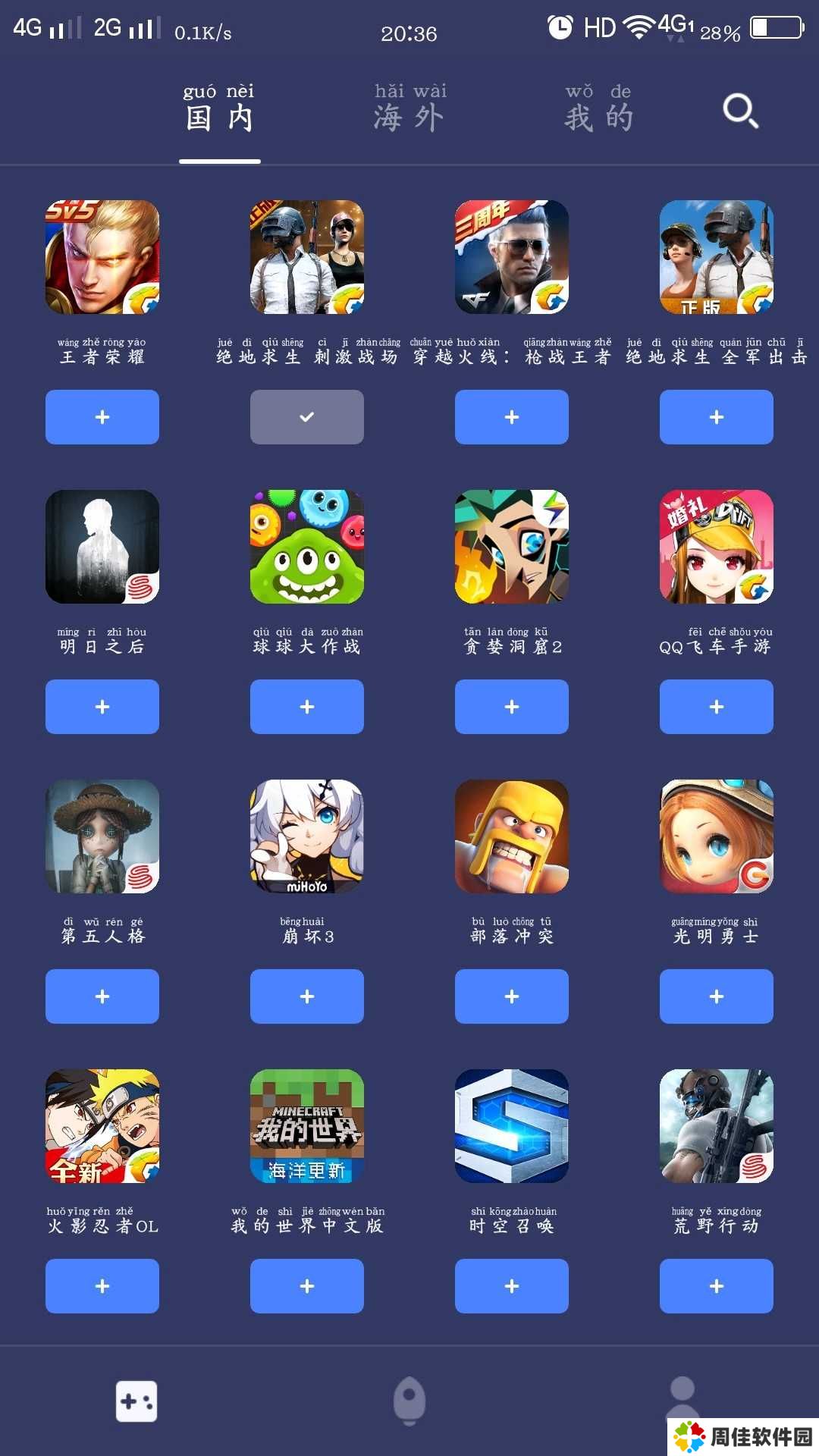Open the gamepad tab in bottom bar
The width and height of the screenshot is (819, 1456).
[136, 1401]
